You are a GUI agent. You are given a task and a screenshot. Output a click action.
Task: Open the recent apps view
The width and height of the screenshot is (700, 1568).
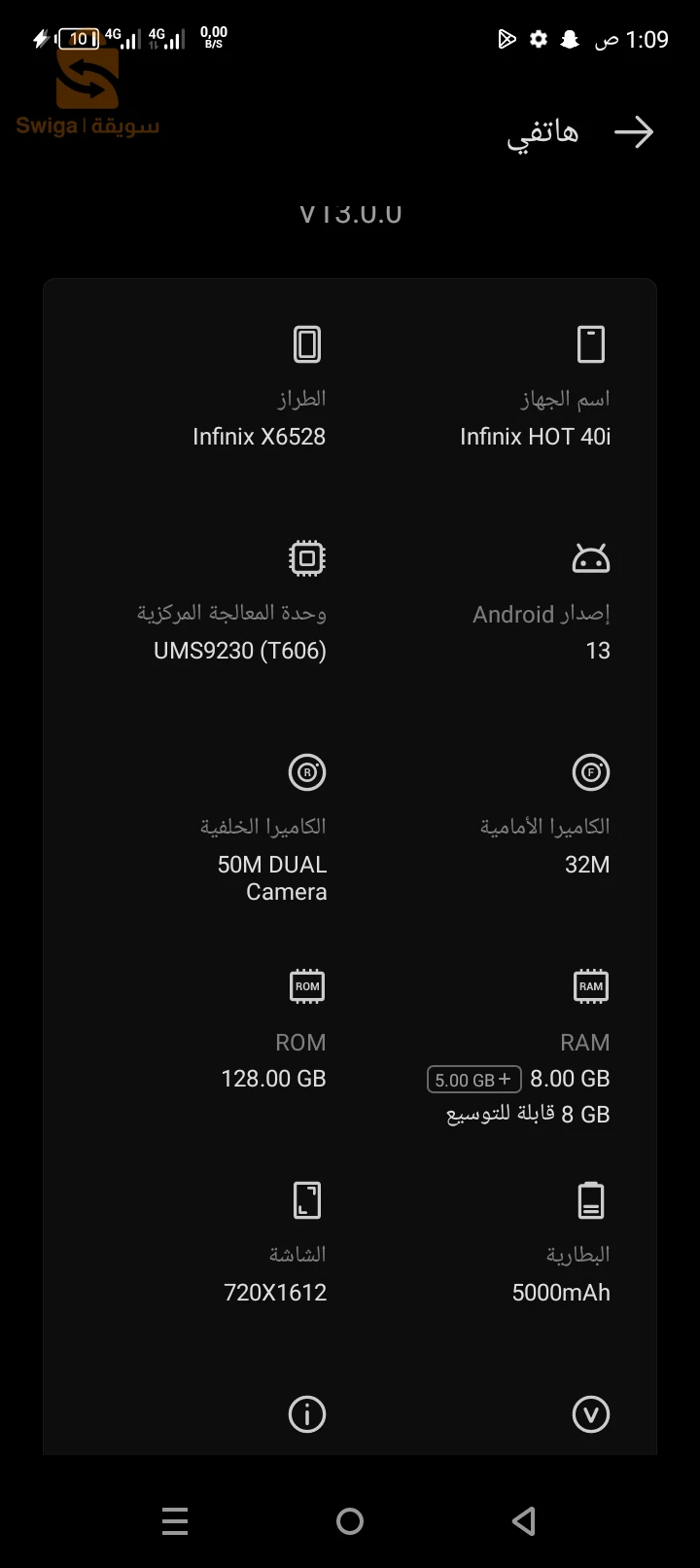click(175, 1521)
